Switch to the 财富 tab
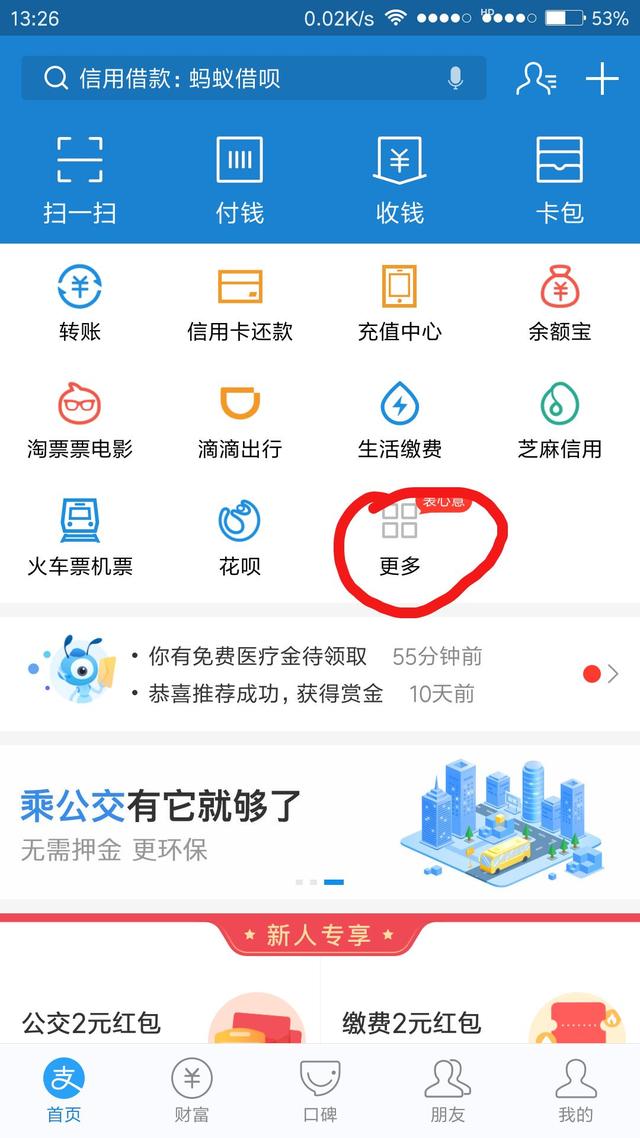Viewport: 640px width, 1138px height. point(192,1091)
